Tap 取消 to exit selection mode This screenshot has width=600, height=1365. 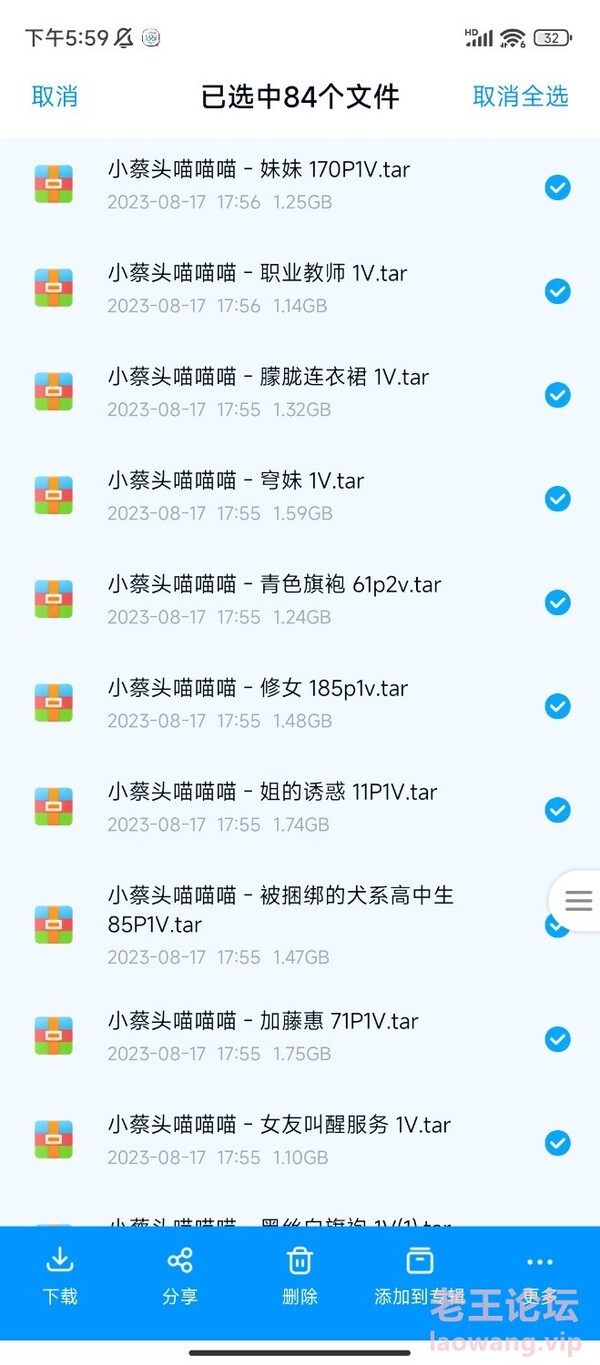pos(55,96)
